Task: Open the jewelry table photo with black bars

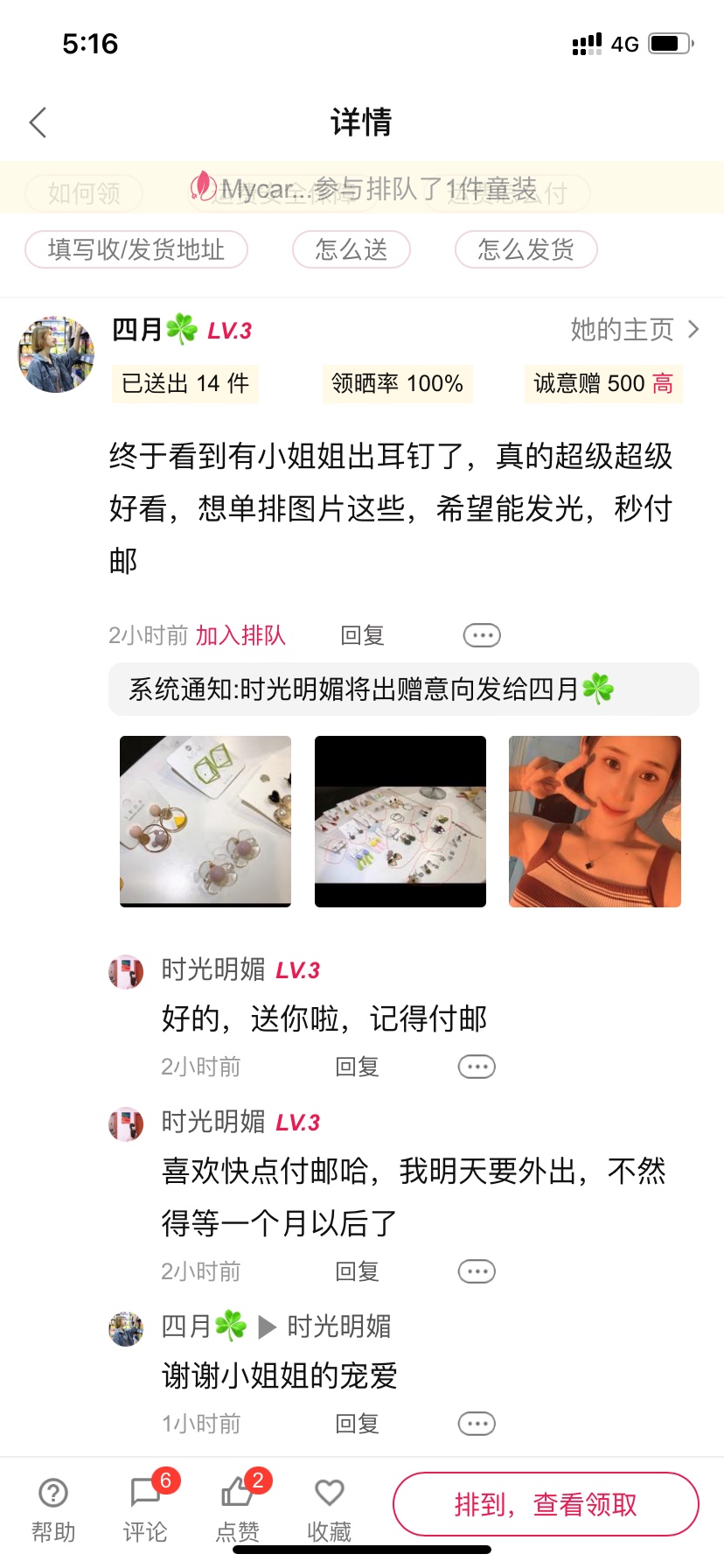Action: click(400, 821)
